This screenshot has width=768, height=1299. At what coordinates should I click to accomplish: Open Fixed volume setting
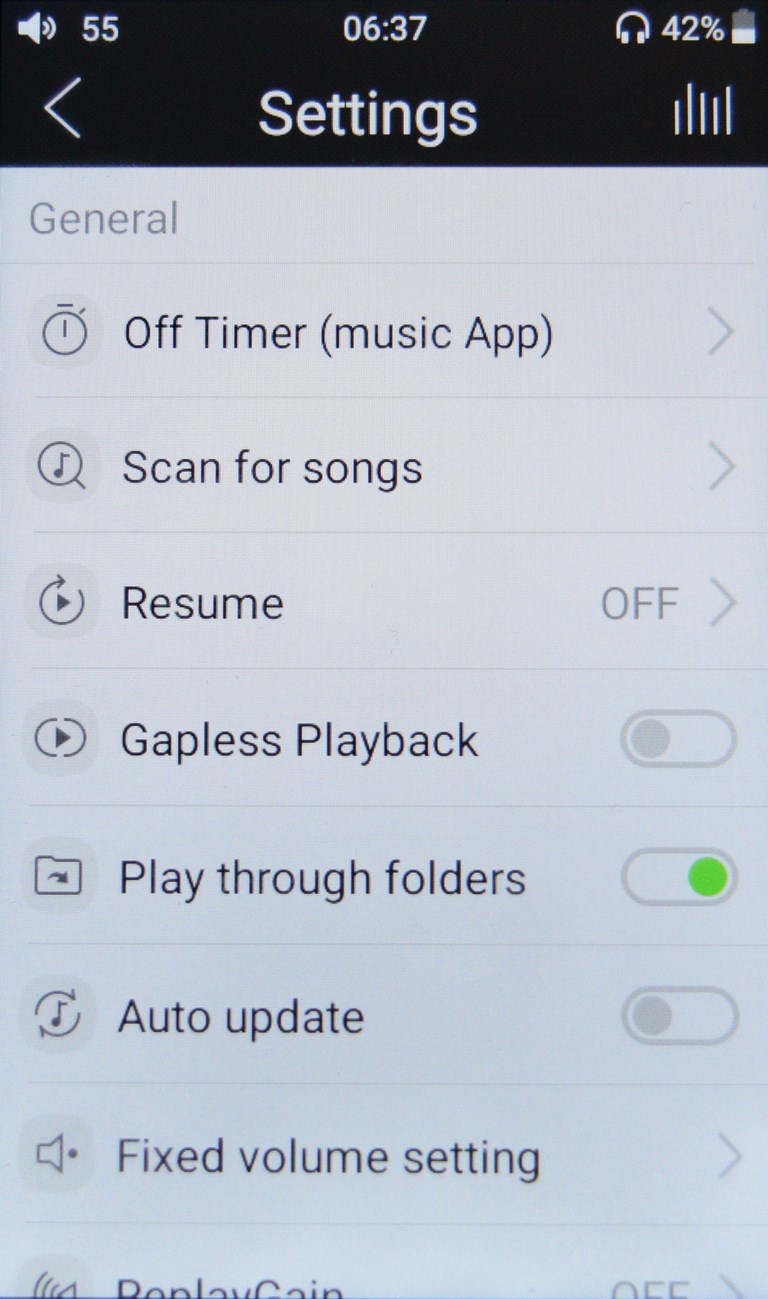384,1156
